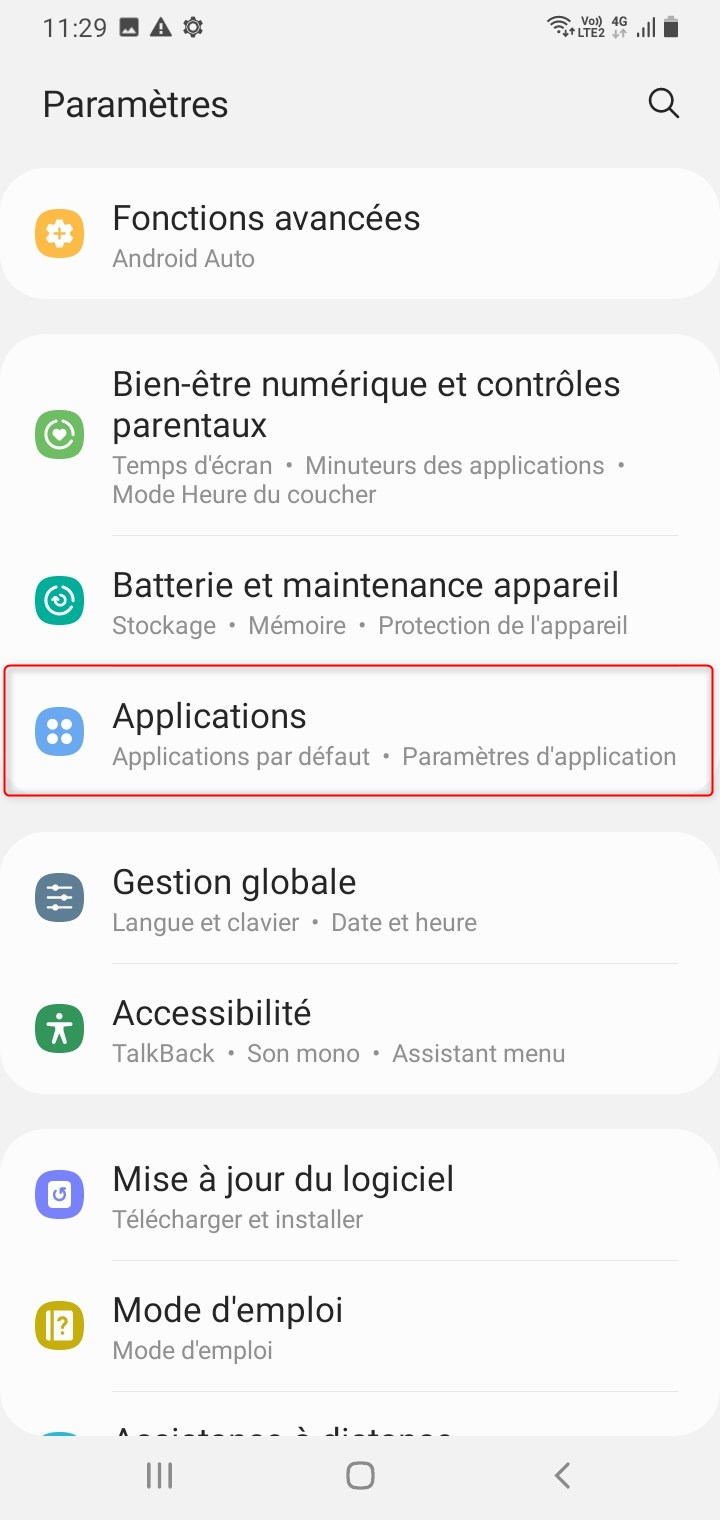
Task: Tap the Batterie et maintenance appareil icon
Action: (59, 601)
